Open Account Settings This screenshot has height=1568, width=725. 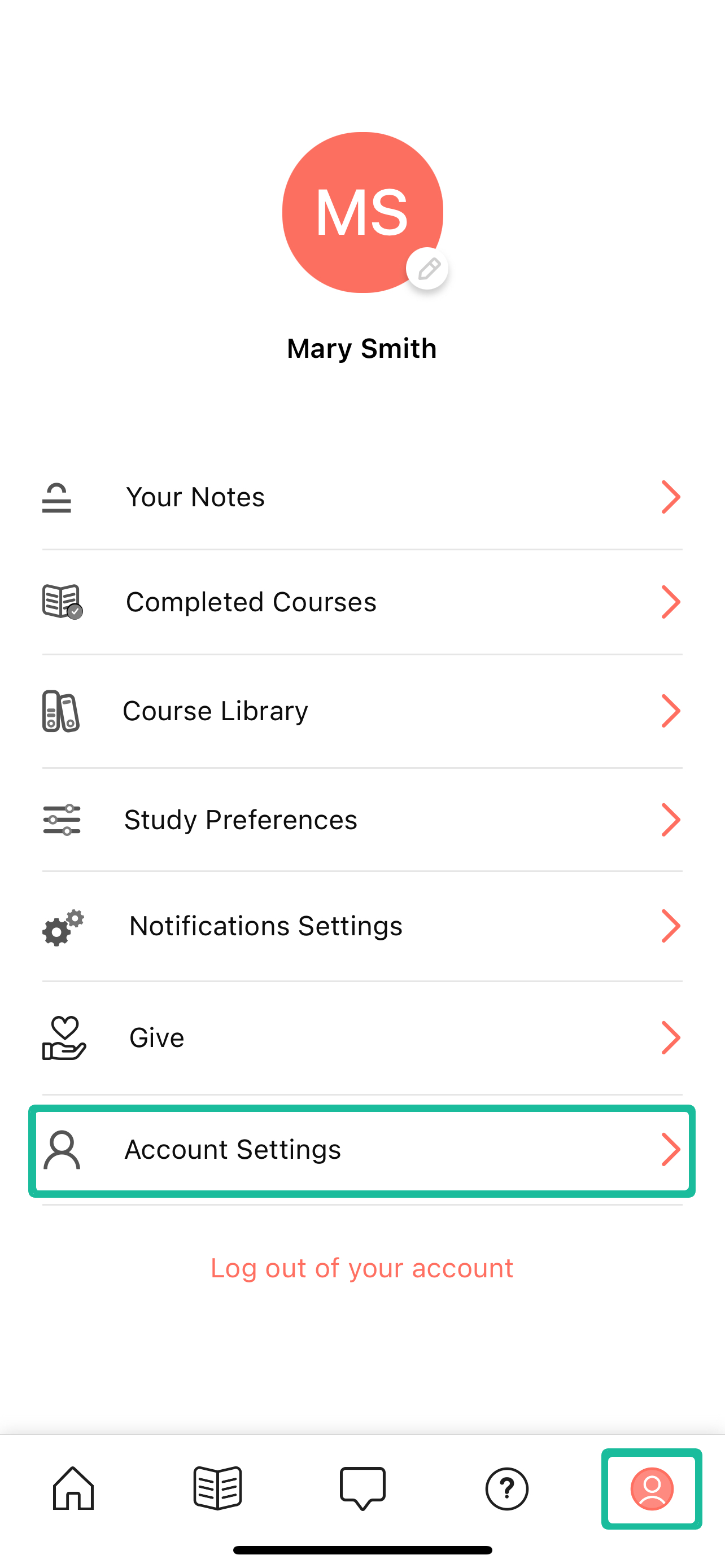(x=362, y=1150)
